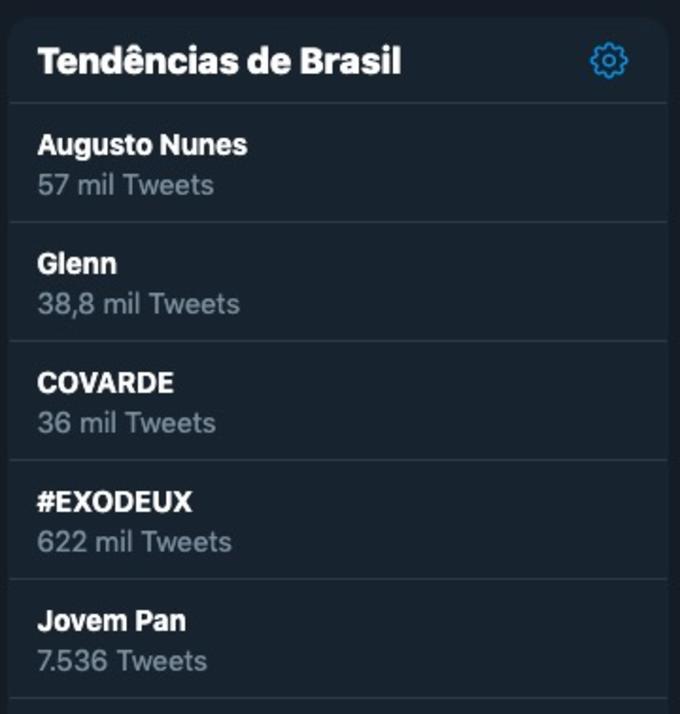This screenshot has width=680, height=714.
Task: Open the Augusto Nunes trend
Action: click(142, 146)
